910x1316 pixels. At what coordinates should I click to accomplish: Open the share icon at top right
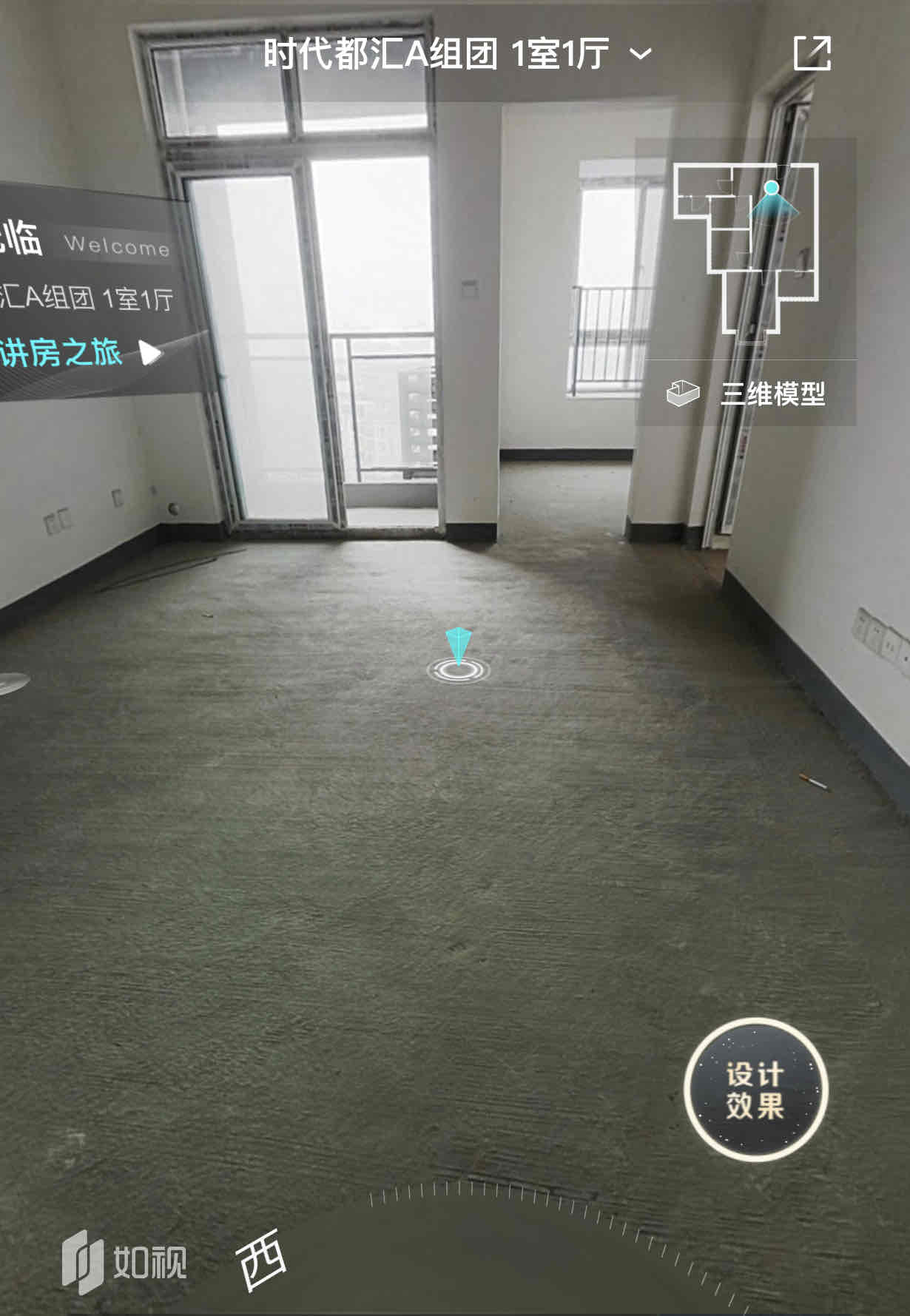(x=812, y=53)
